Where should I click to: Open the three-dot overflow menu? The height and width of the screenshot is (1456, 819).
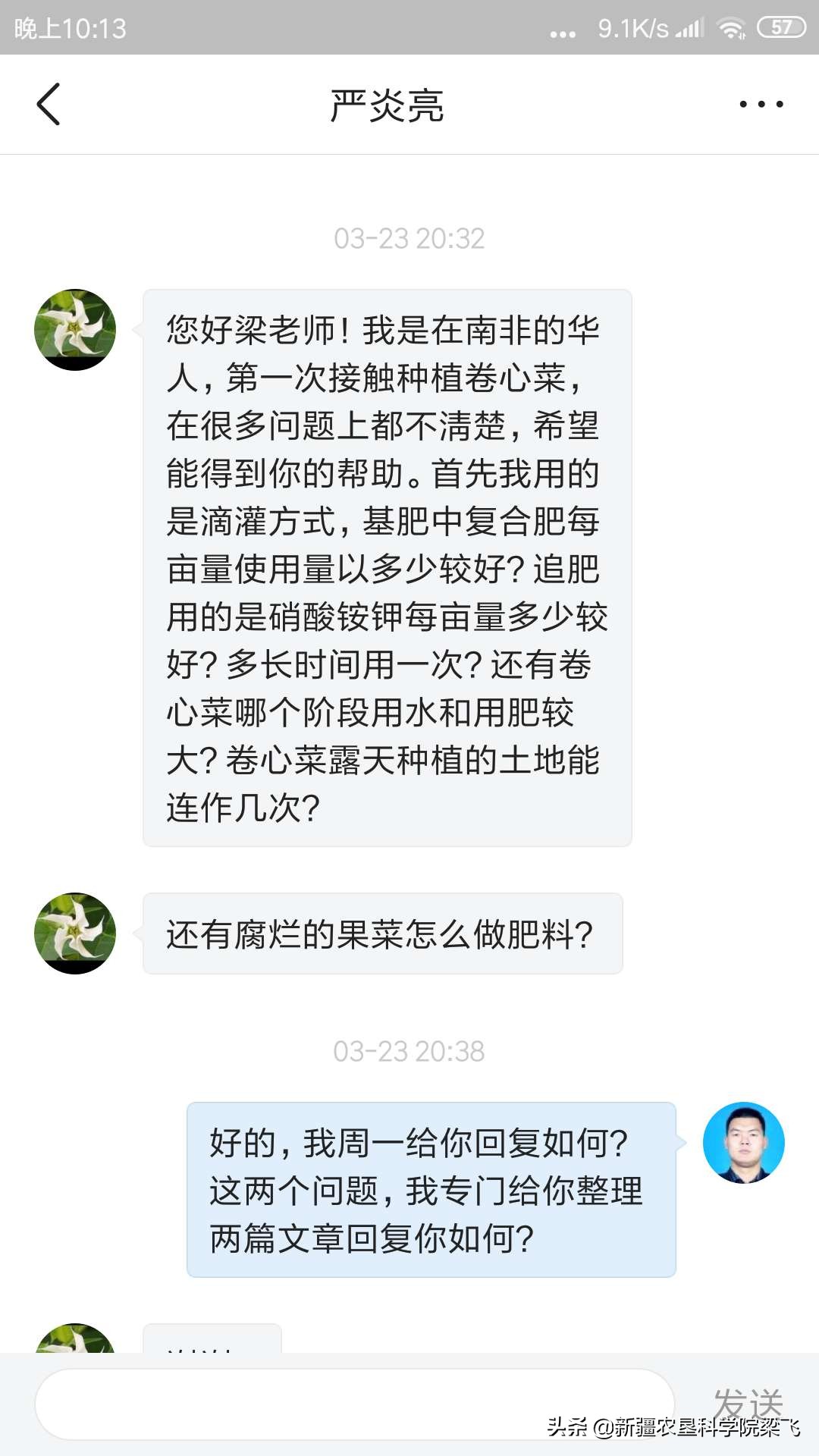[763, 105]
